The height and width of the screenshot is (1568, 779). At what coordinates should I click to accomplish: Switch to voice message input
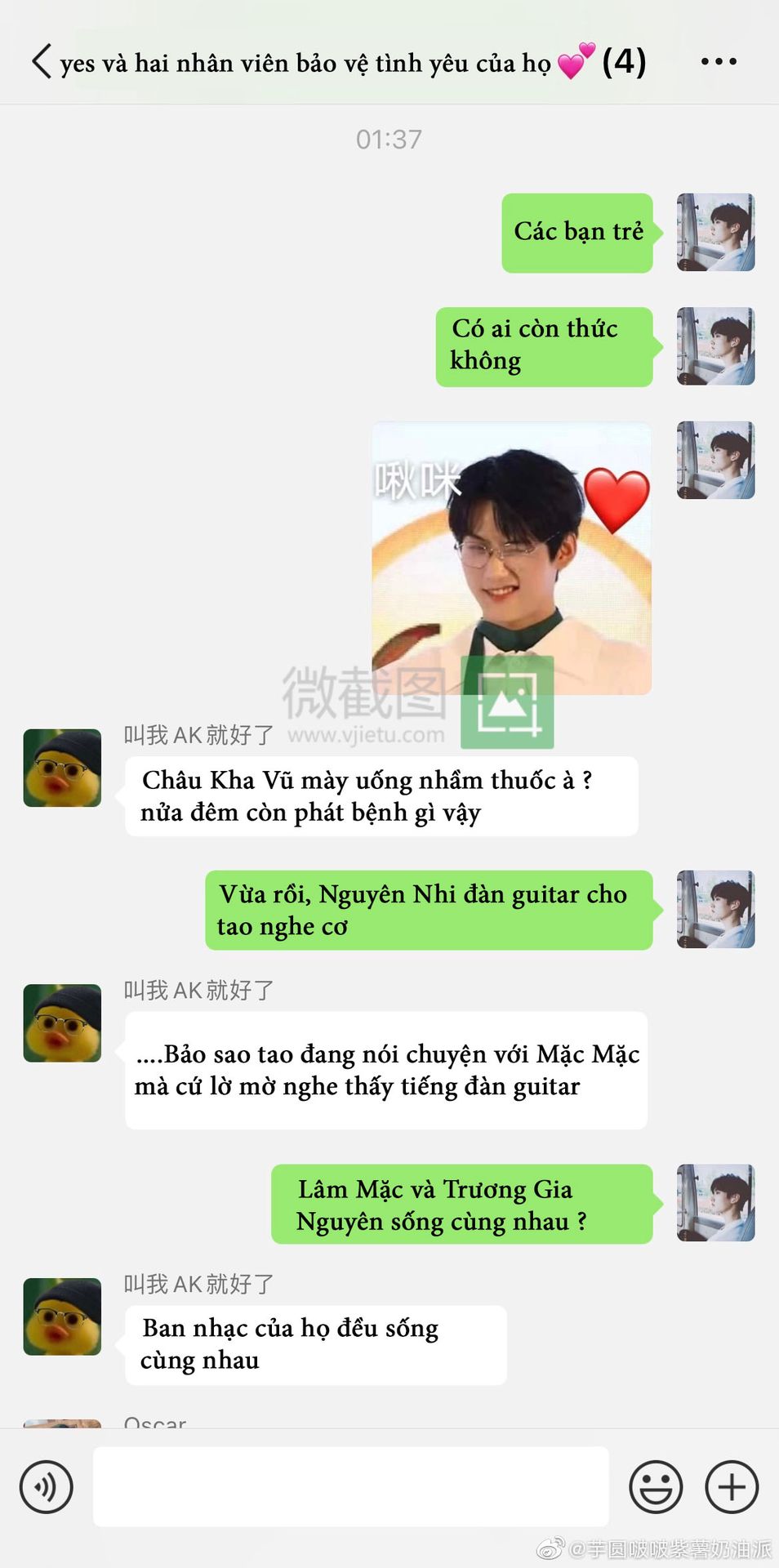[47, 1487]
